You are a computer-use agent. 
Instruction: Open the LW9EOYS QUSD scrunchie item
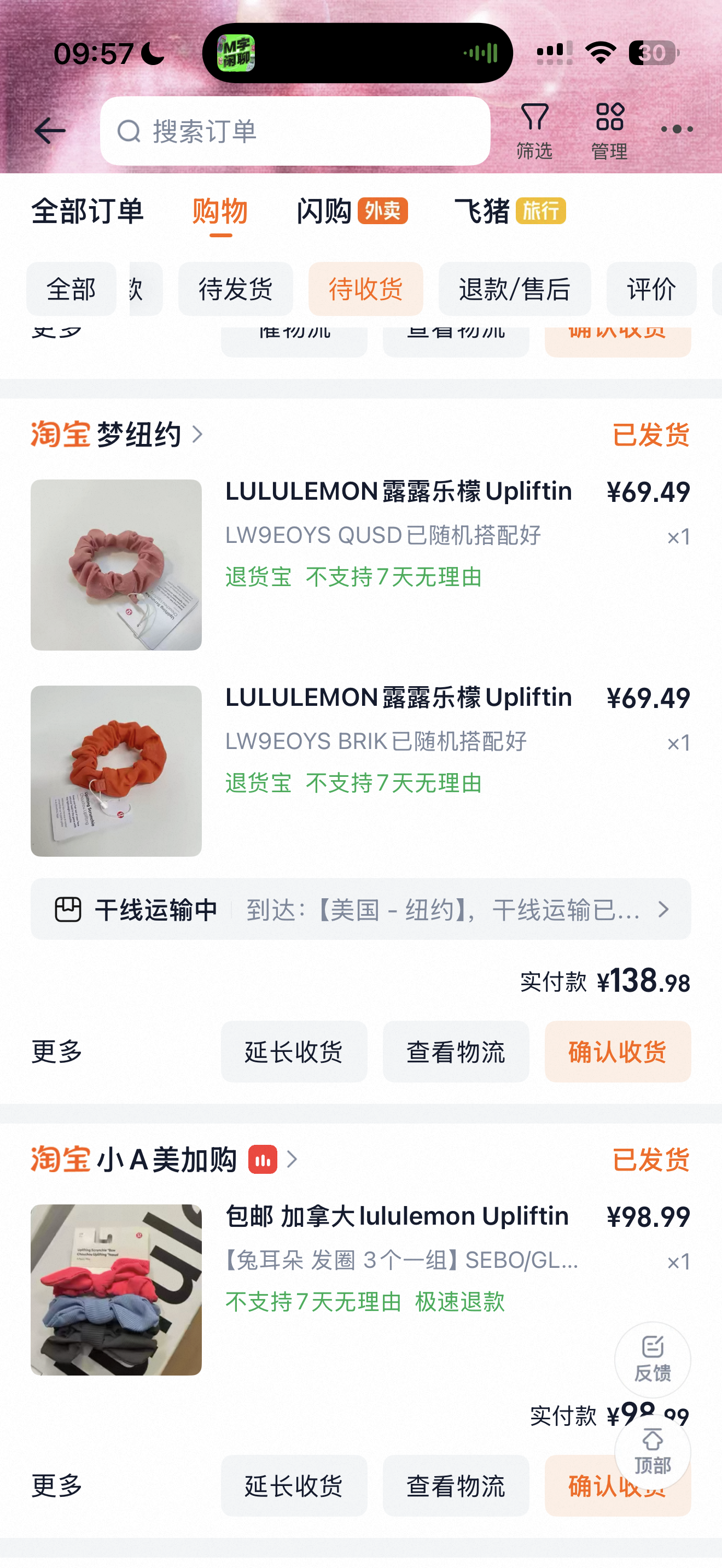361,565
